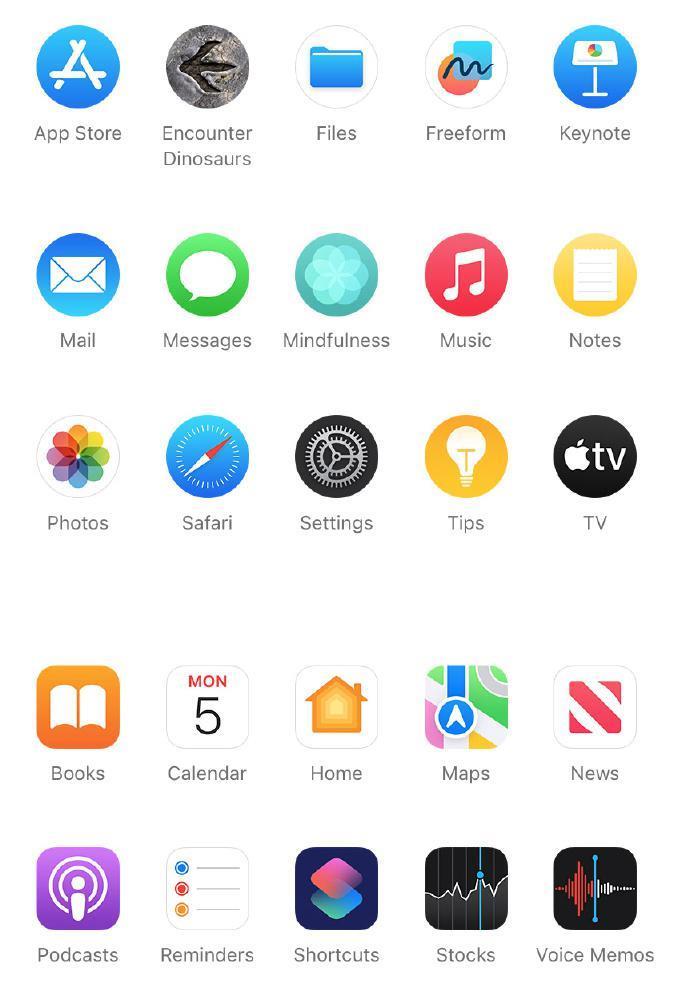
Task: Open Shortcuts
Action: pos(336,889)
